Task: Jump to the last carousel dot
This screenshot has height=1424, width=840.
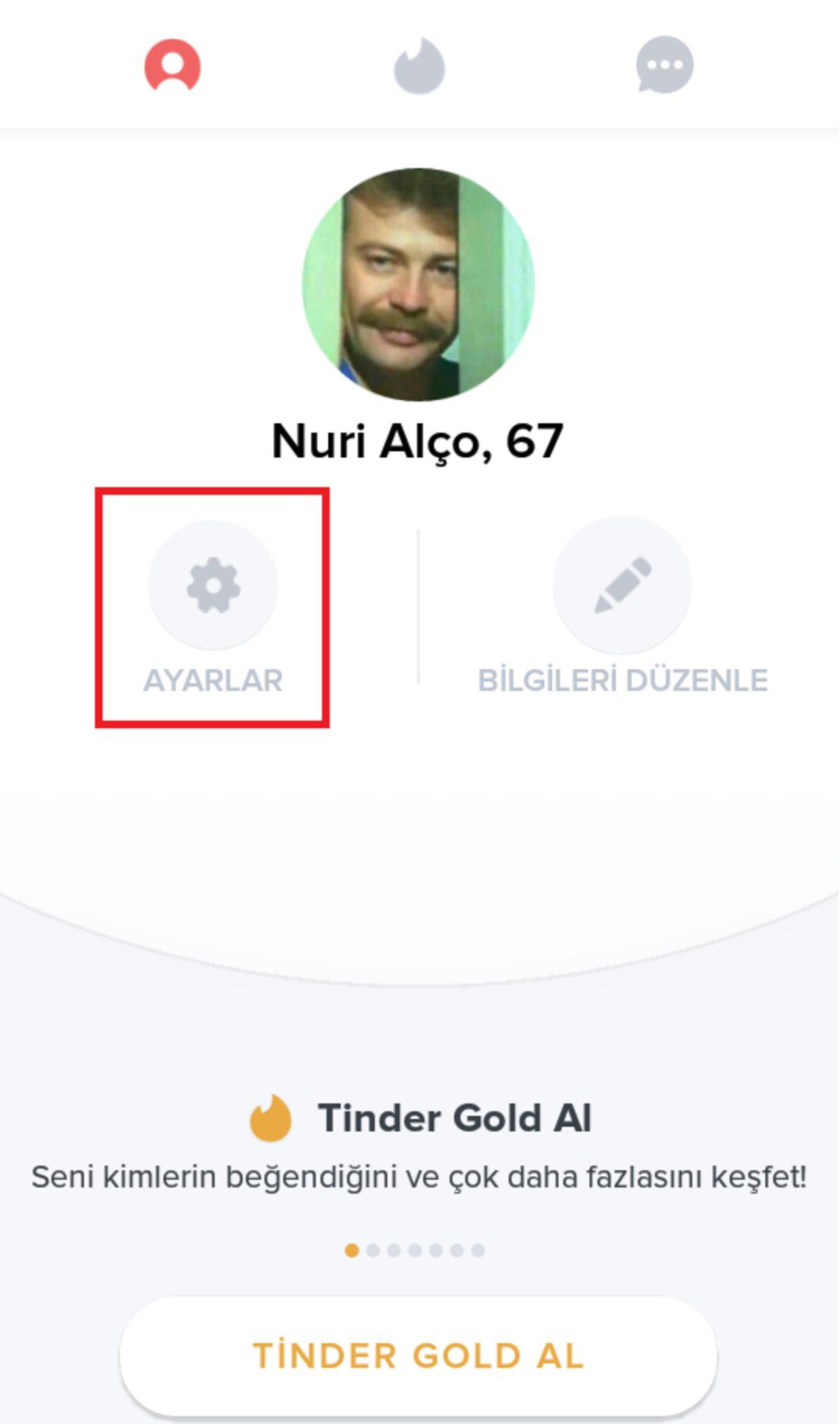Action: (x=478, y=1250)
